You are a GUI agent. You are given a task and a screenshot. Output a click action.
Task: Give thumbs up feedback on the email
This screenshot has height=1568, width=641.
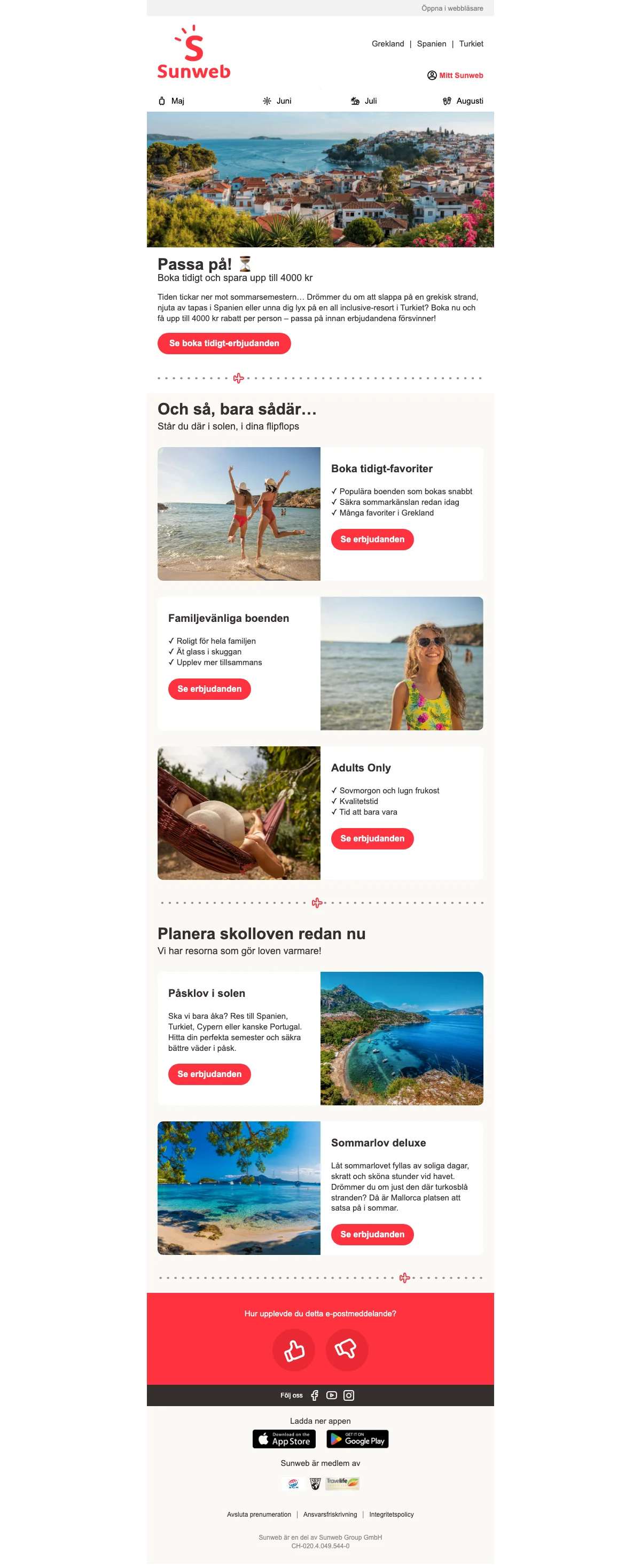pos(293,1350)
